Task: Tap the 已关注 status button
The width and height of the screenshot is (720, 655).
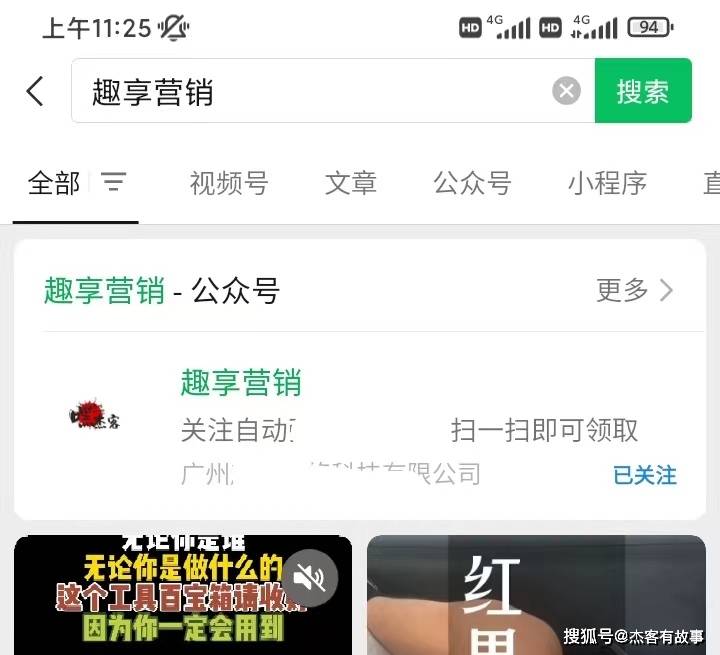Action: [645, 475]
